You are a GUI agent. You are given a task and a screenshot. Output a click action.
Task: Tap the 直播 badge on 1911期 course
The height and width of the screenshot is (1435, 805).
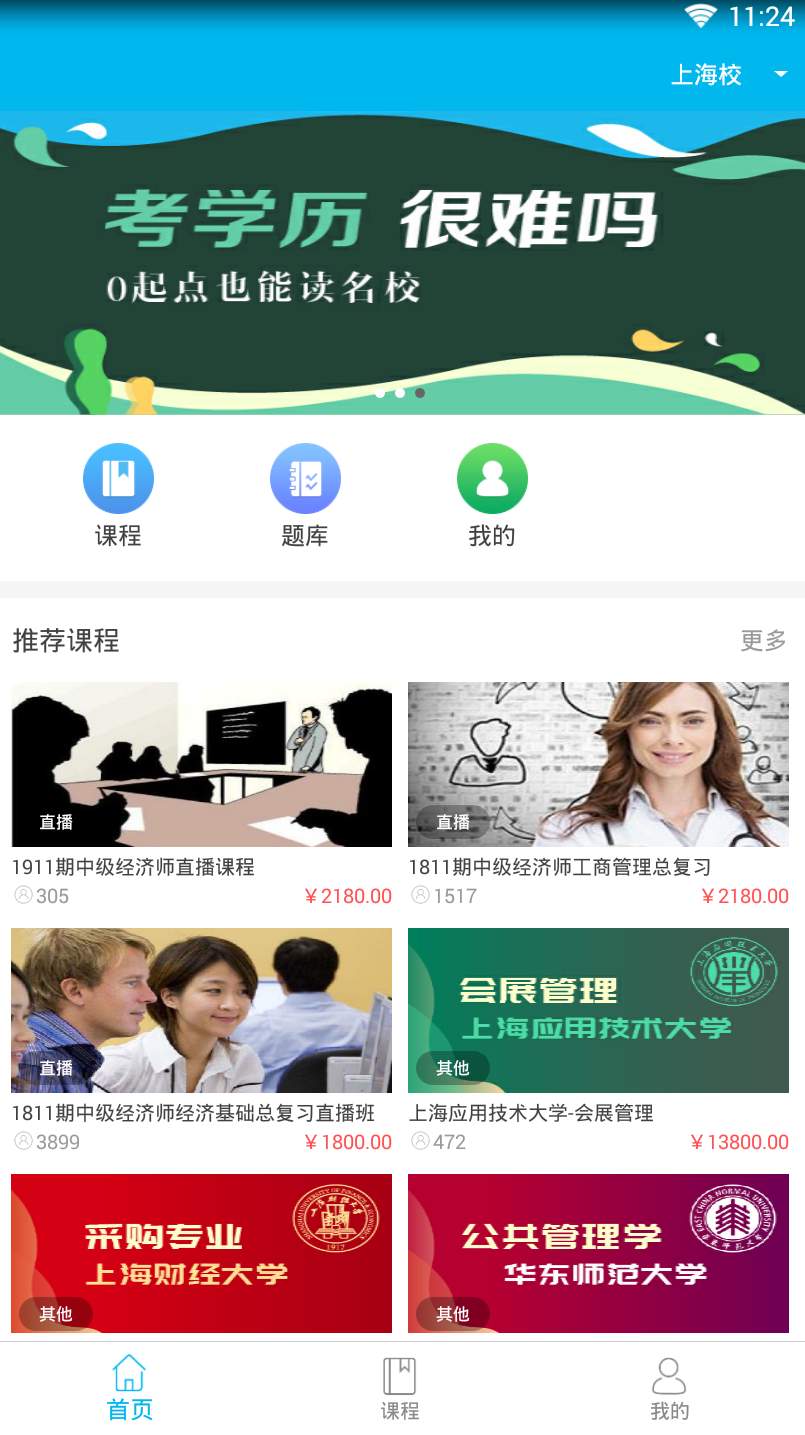pos(54,823)
